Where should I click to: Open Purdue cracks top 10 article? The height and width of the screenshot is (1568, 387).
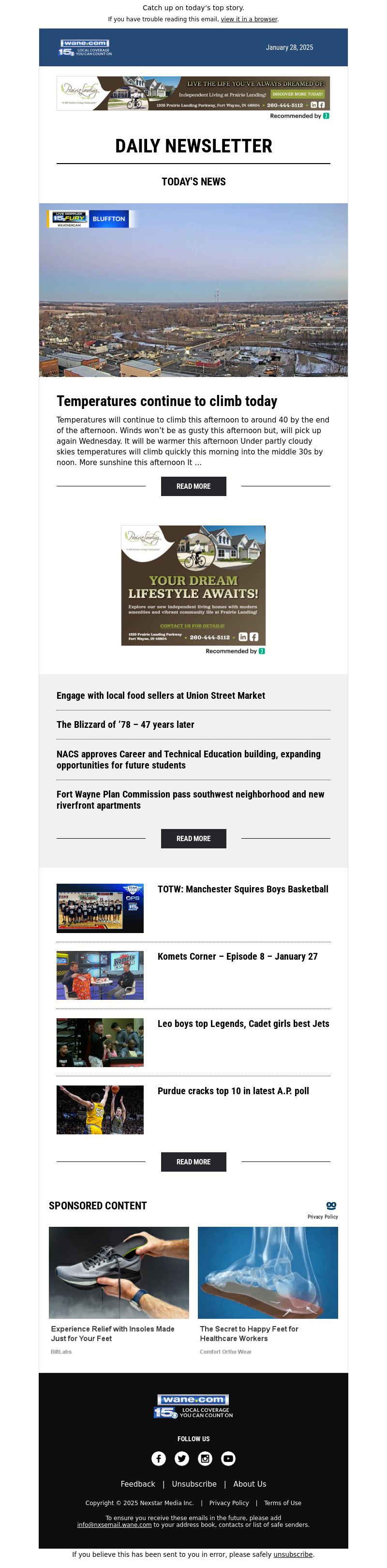pyautogui.click(x=233, y=1091)
